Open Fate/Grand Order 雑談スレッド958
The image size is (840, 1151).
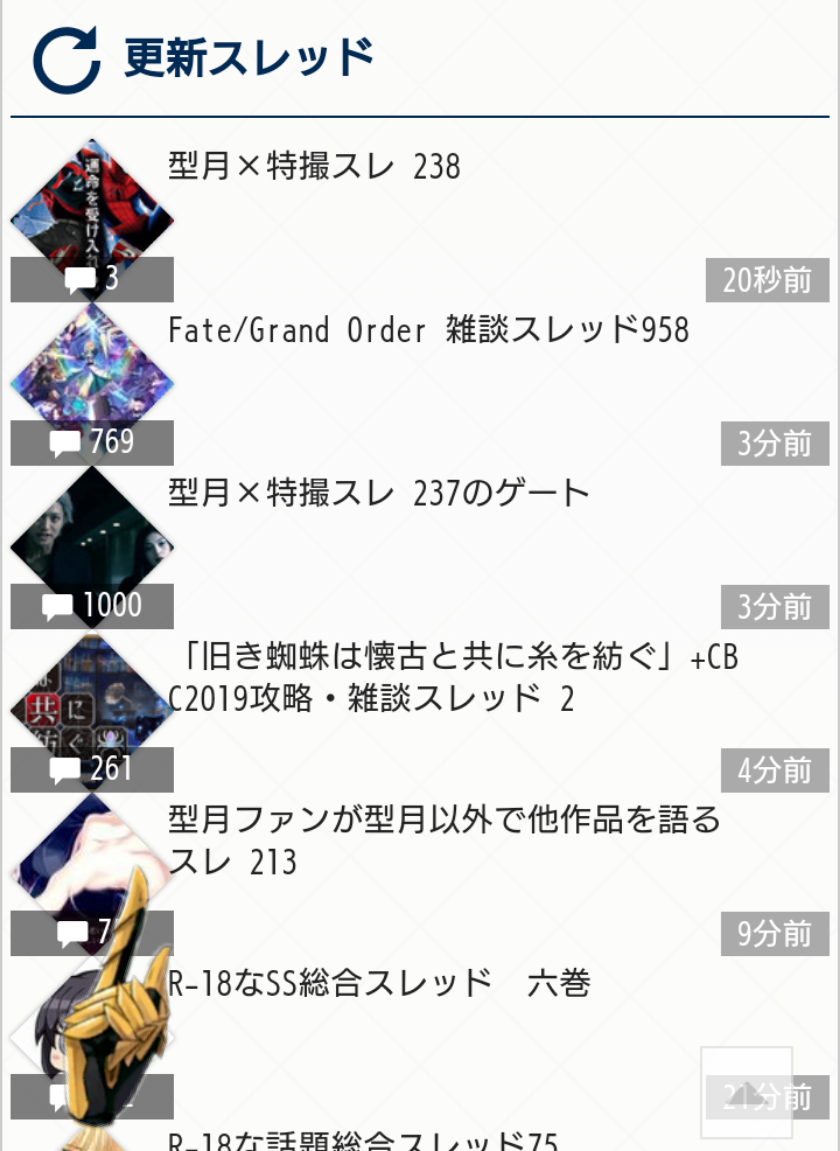pos(428,330)
